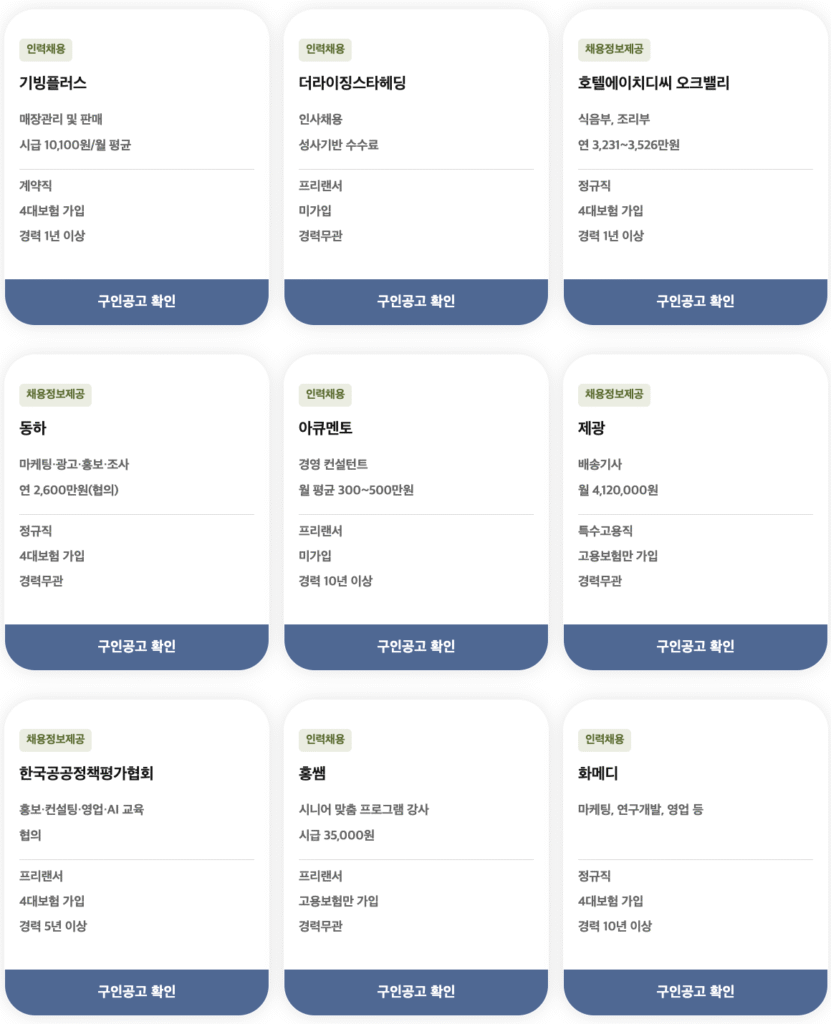Click 구인공고 확인 on the 홍쌤 card
Viewport: 831px width, 1024px height.
tap(414, 991)
